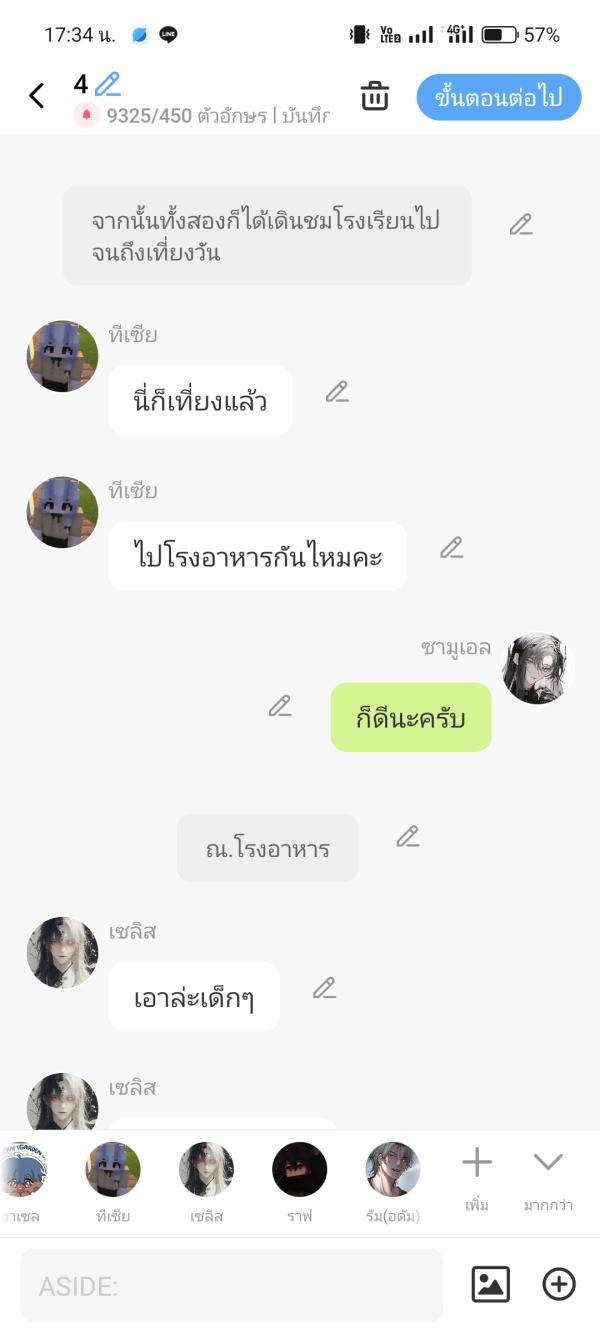The image size is (600, 1333).
Task: Focus the ASIDE text field
Action: click(231, 1285)
